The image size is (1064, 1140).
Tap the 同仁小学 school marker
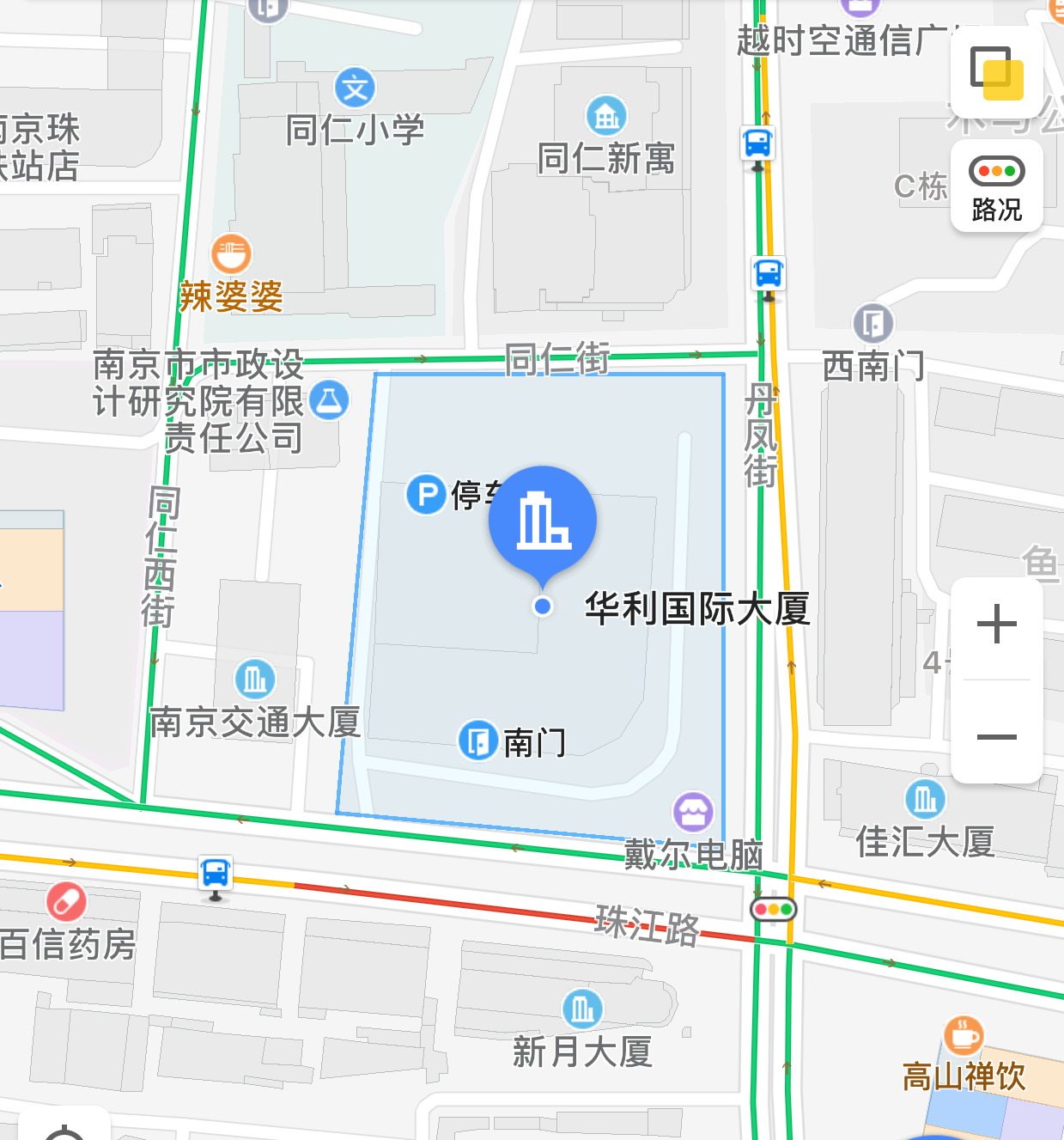point(355,88)
